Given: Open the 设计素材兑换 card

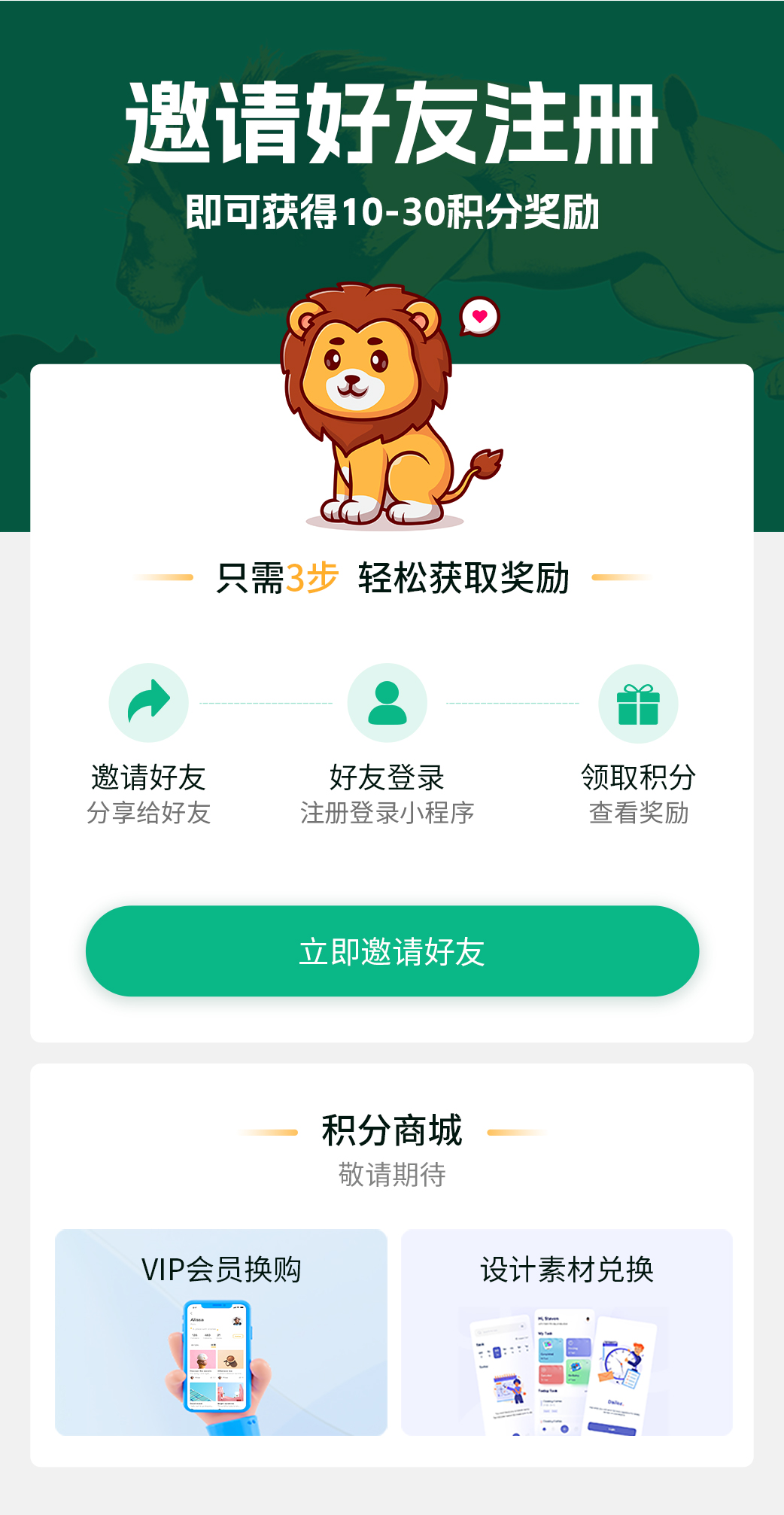Looking at the screenshot, I should click(x=567, y=1332).
